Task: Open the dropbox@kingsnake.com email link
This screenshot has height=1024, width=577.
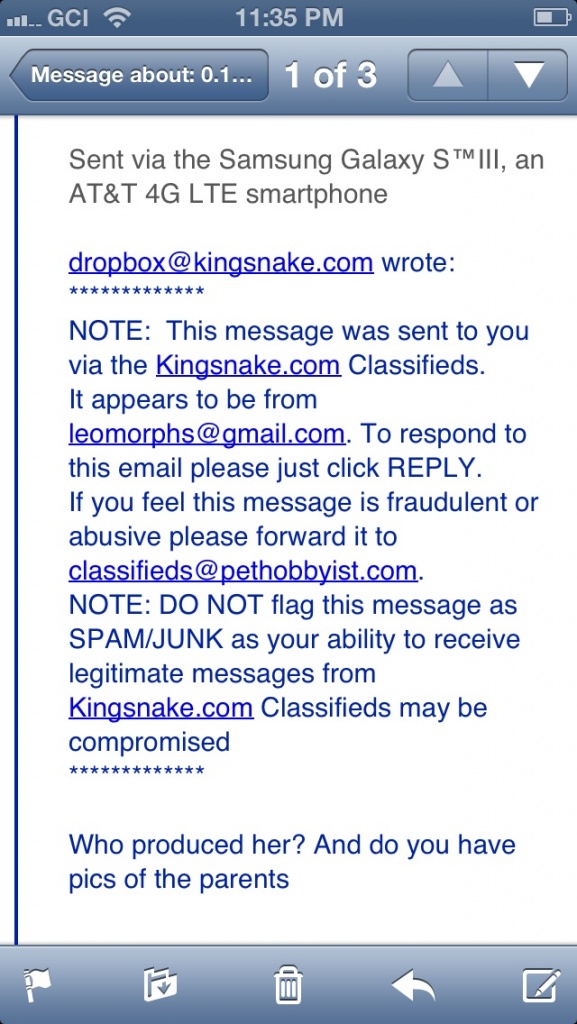Action: 221,263
